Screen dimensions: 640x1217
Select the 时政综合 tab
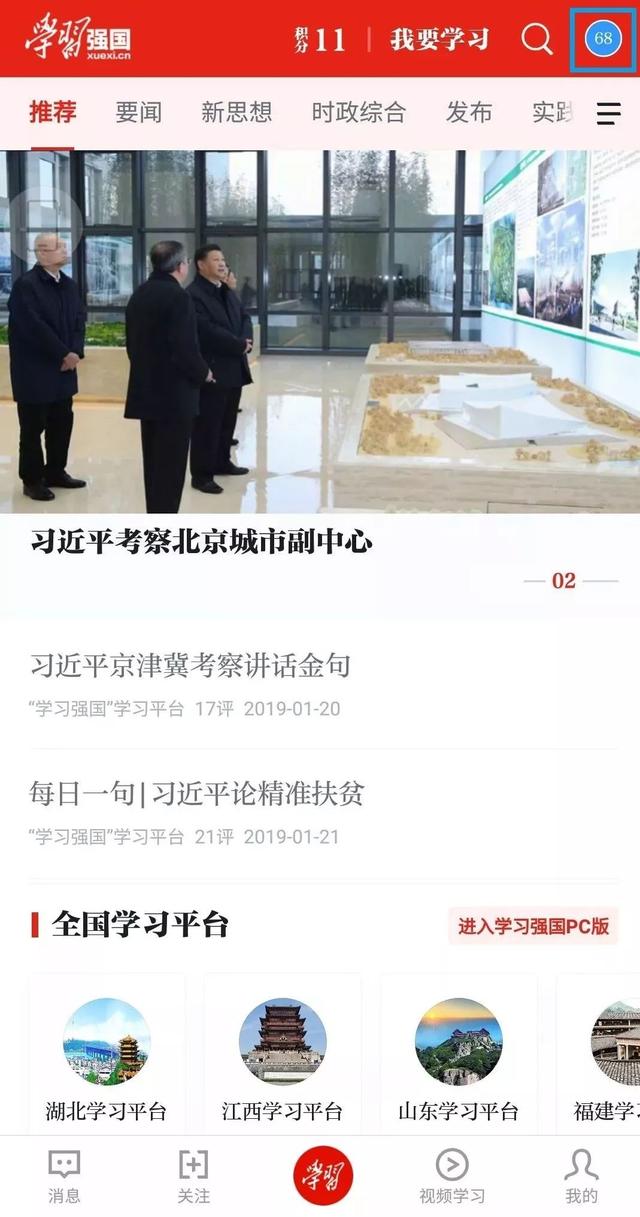358,112
